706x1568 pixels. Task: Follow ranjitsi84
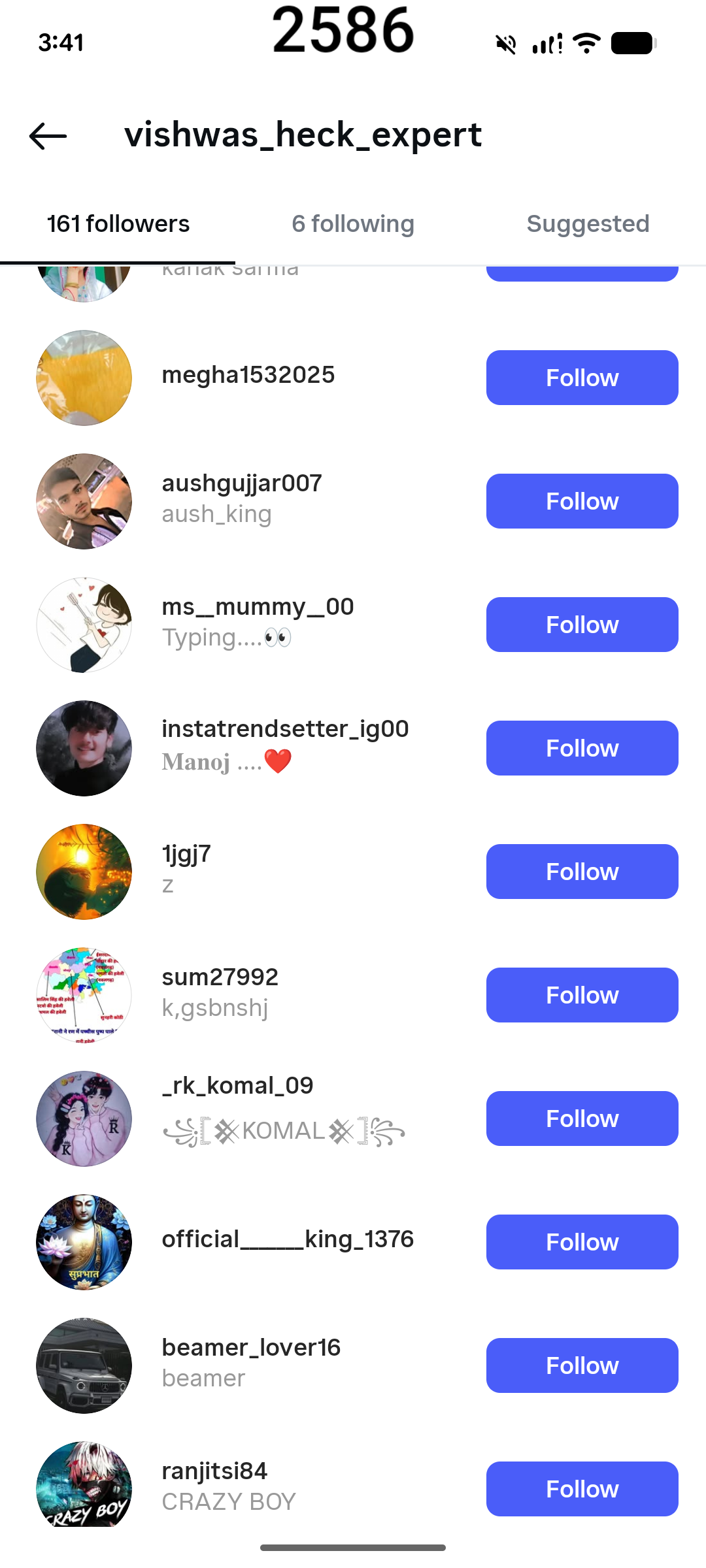coord(582,1489)
